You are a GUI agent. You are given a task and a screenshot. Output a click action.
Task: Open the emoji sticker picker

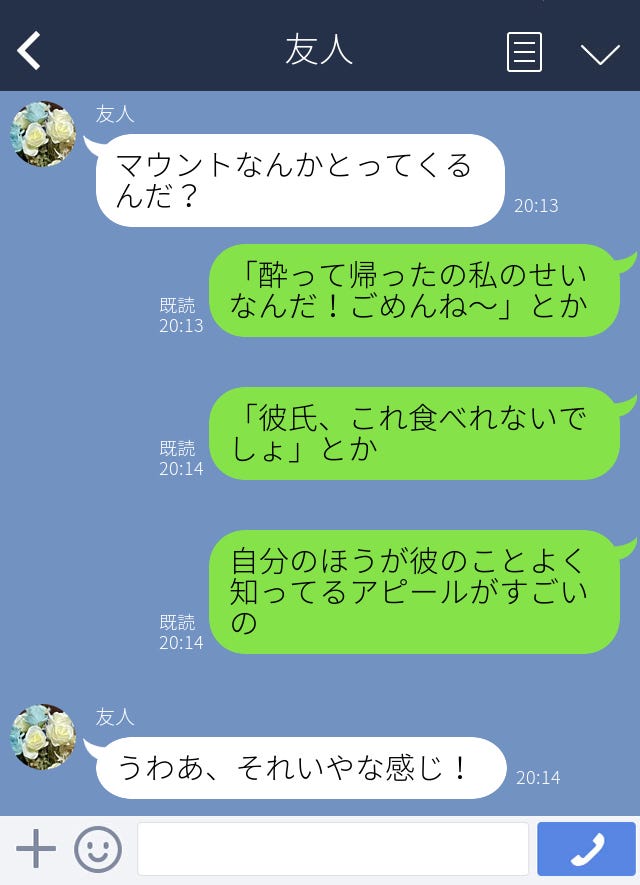[98, 849]
